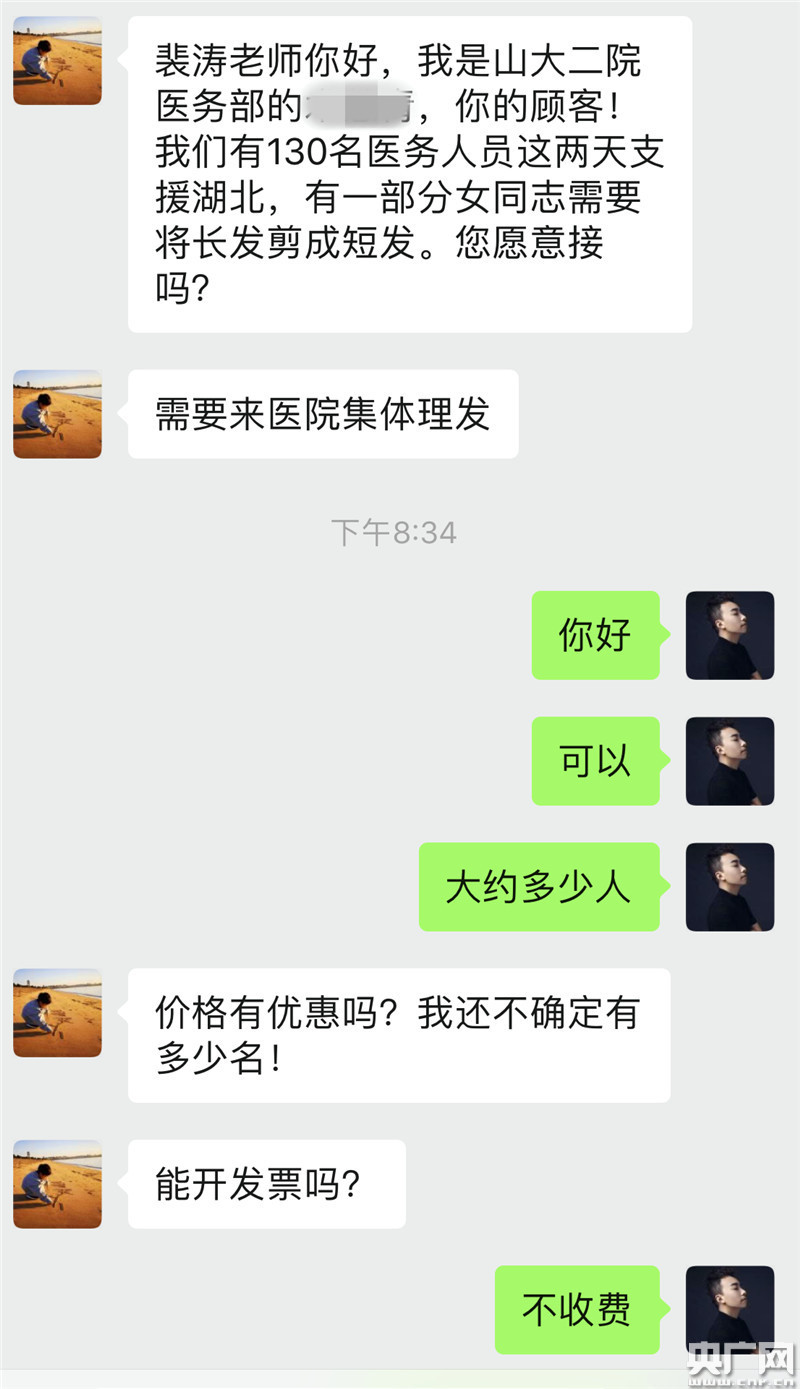Select your avatar beside the '可以' message
The width and height of the screenshot is (800, 1389).
pyautogui.click(x=729, y=761)
